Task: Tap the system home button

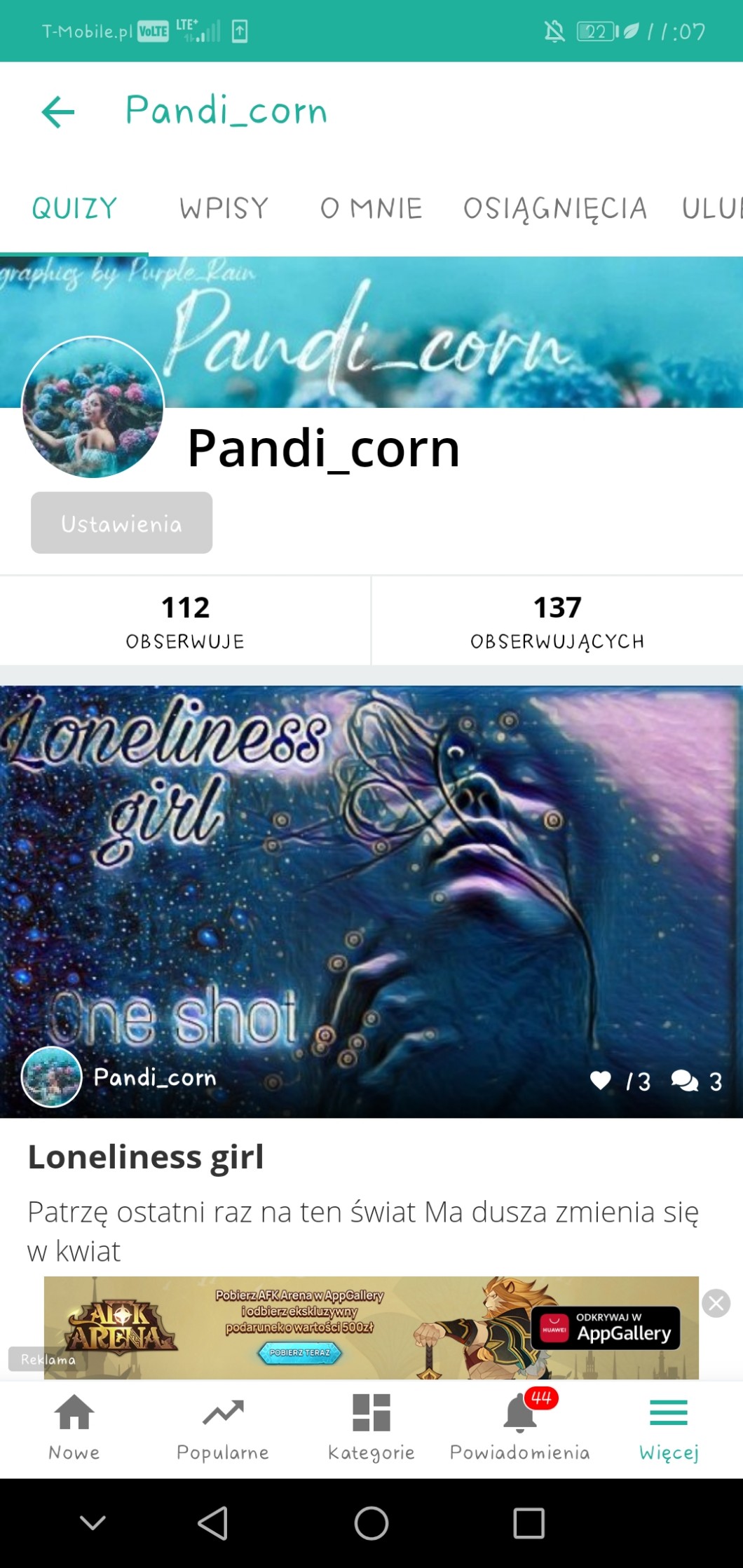Action: pyautogui.click(x=371, y=1522)
